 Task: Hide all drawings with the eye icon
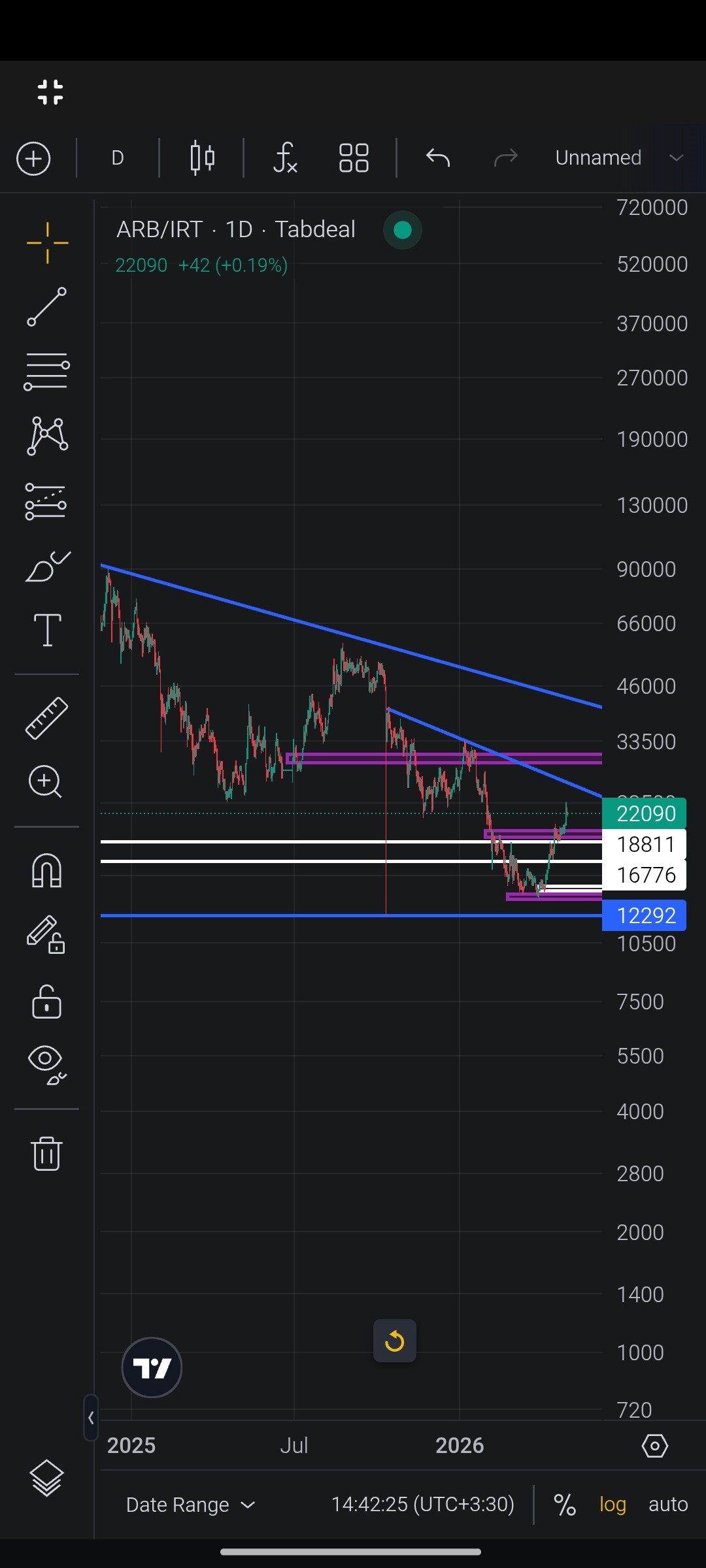pos(47,1065)
